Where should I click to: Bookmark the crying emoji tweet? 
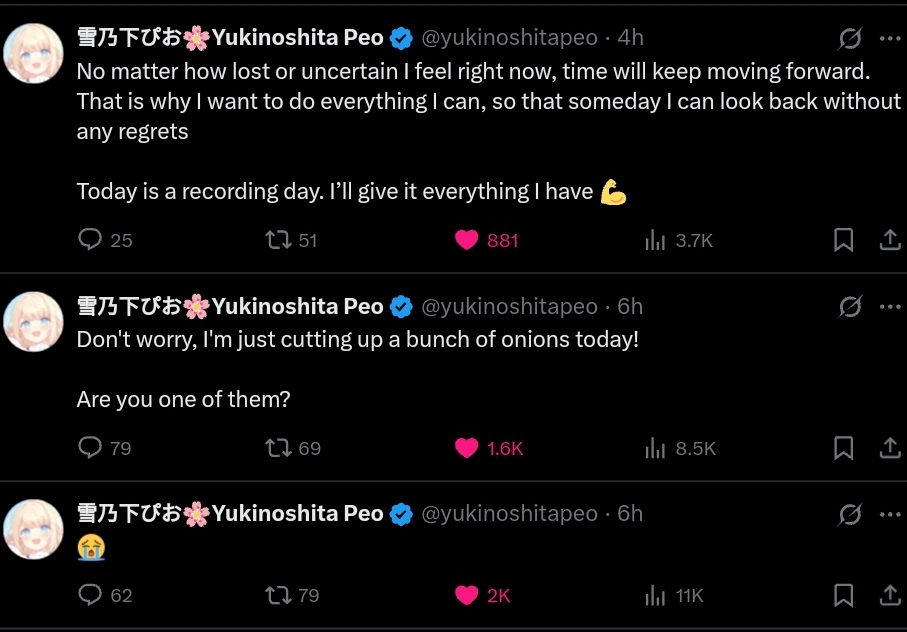(x=843, y=595)
